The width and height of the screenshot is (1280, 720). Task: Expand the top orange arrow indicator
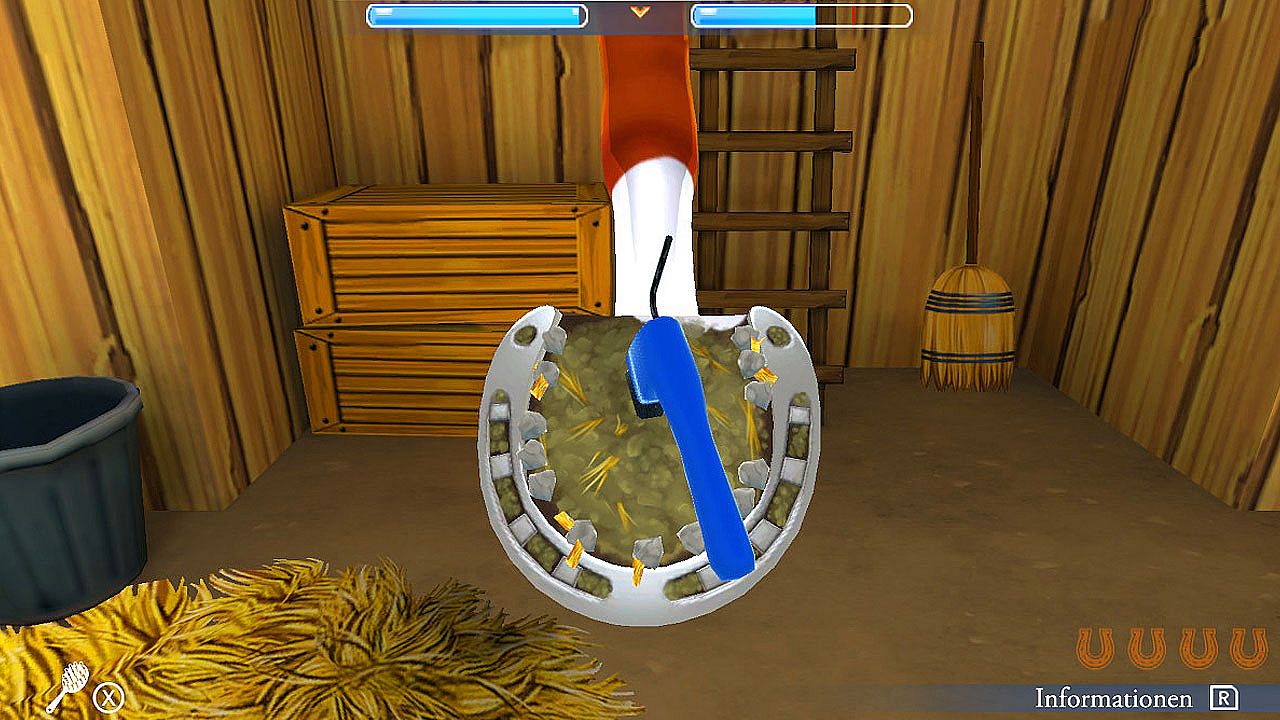coord(640,12)
